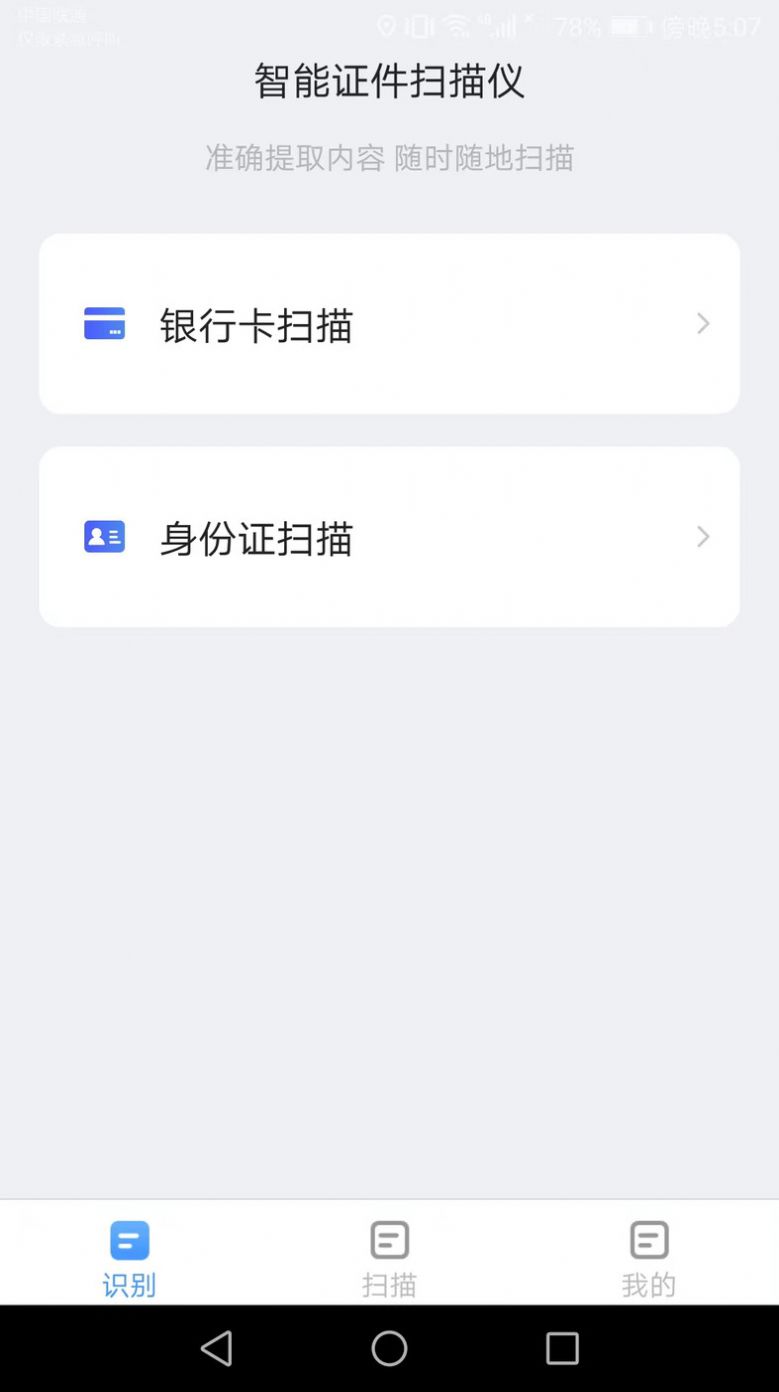Select the highlighted 识别 tab
Image resolution: width=779 pixels, height=1392 pixels.
129,1255
